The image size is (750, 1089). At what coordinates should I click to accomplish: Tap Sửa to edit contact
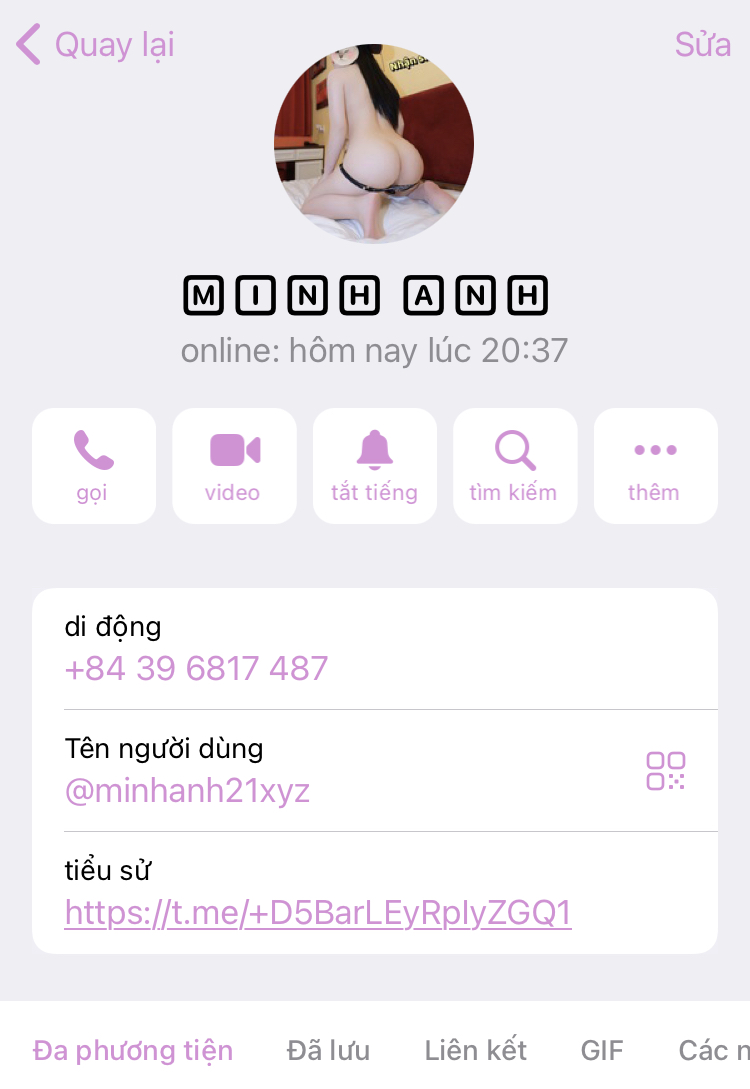pyautogui.click(x=702, y=45)
